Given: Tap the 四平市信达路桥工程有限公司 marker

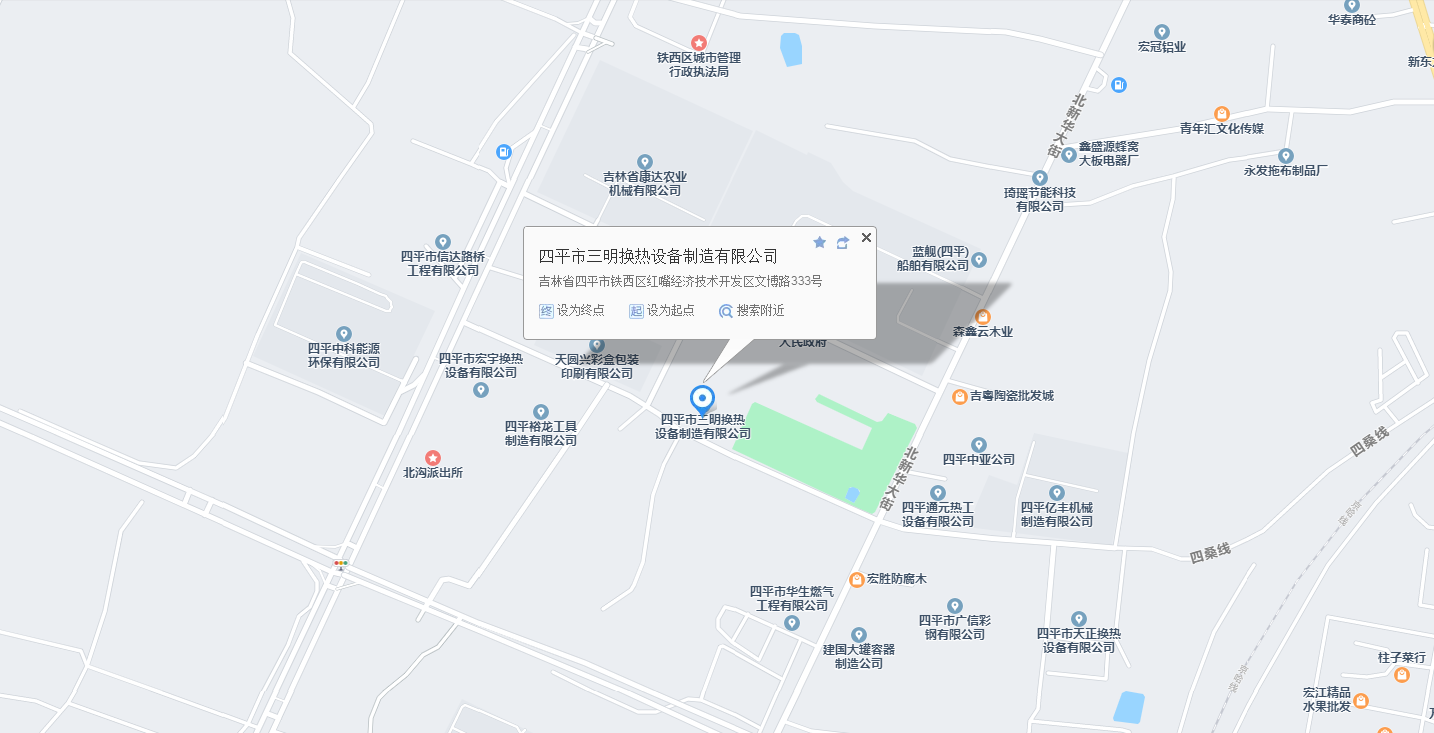Looking at the screenshot, I should [x=443, y=242].
